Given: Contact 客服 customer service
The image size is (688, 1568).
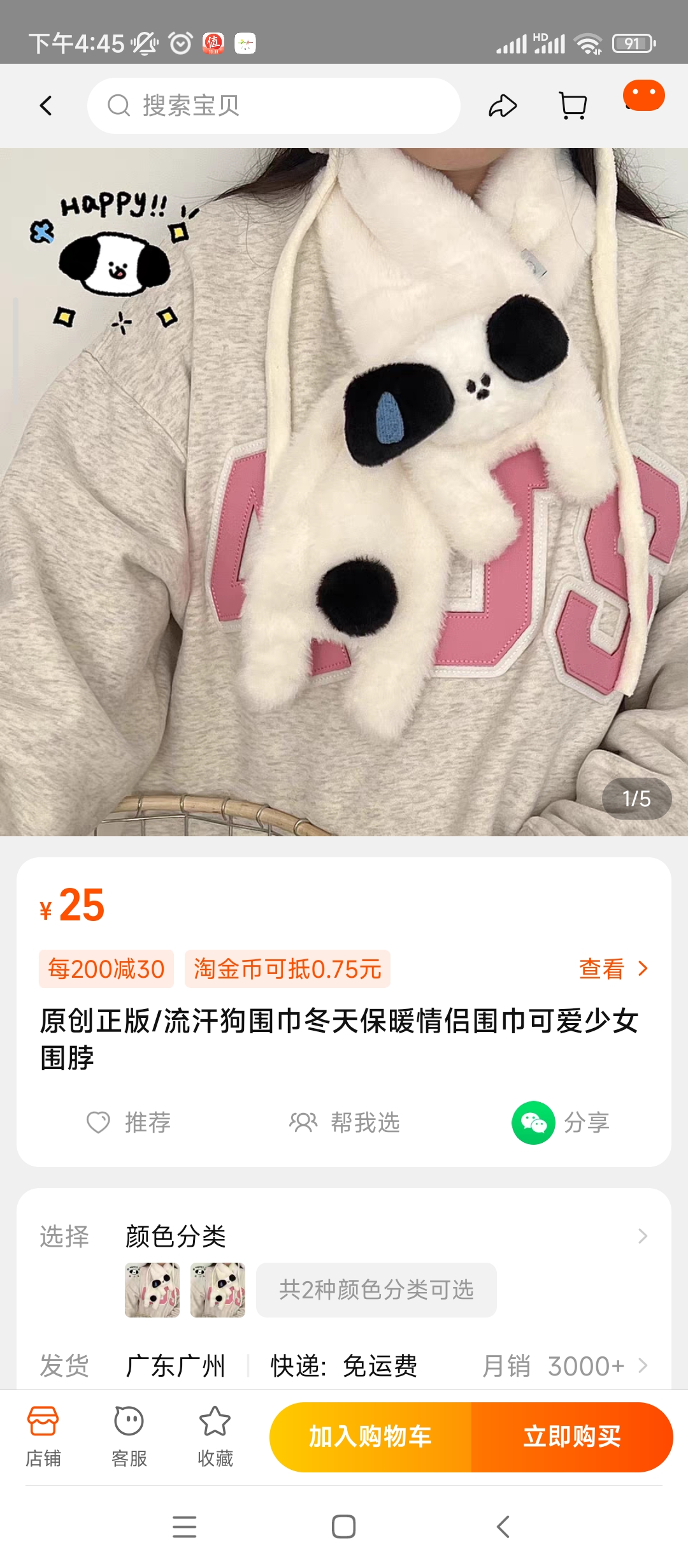Looking at the screenshot, I should pos(129,1437).
